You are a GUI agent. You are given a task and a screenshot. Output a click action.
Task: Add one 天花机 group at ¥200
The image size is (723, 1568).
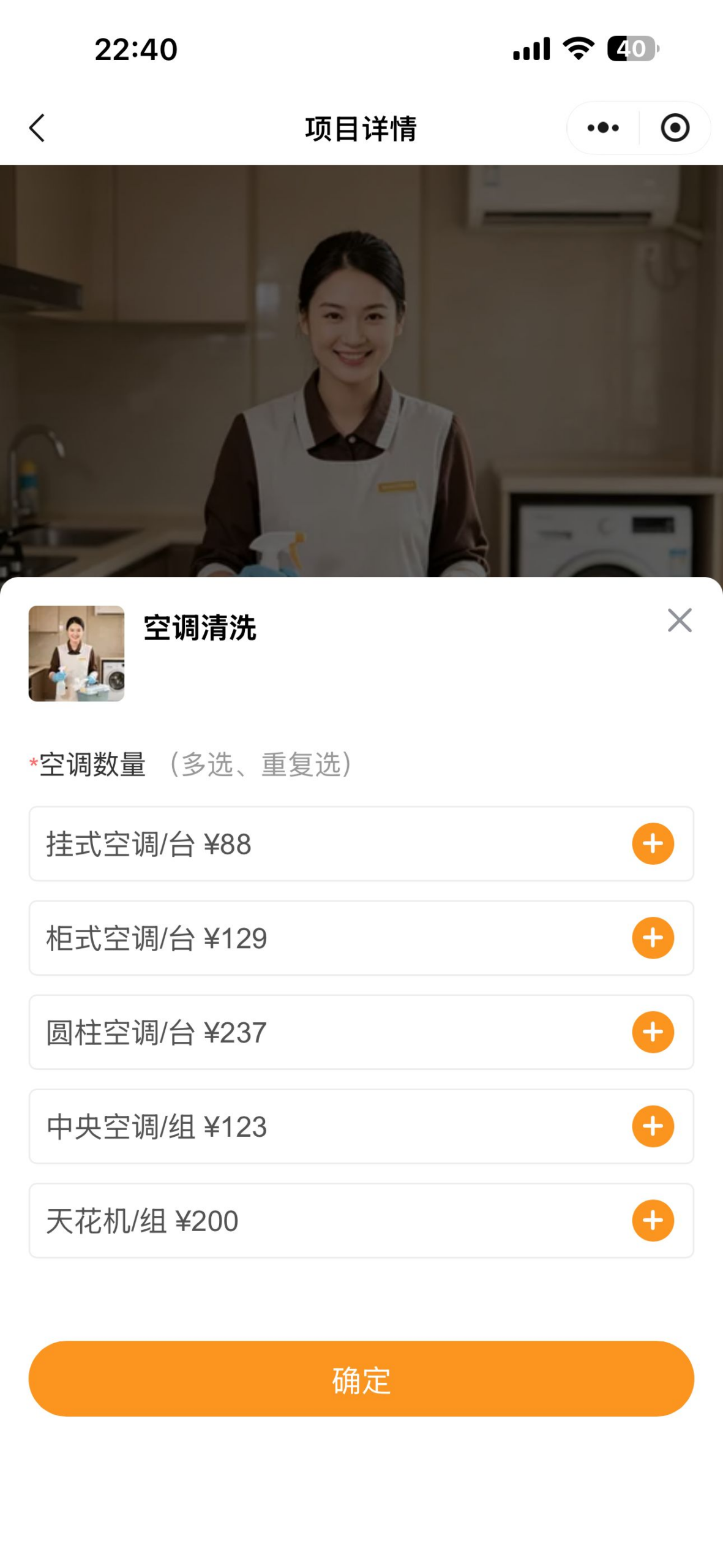tap(653, 1221)
